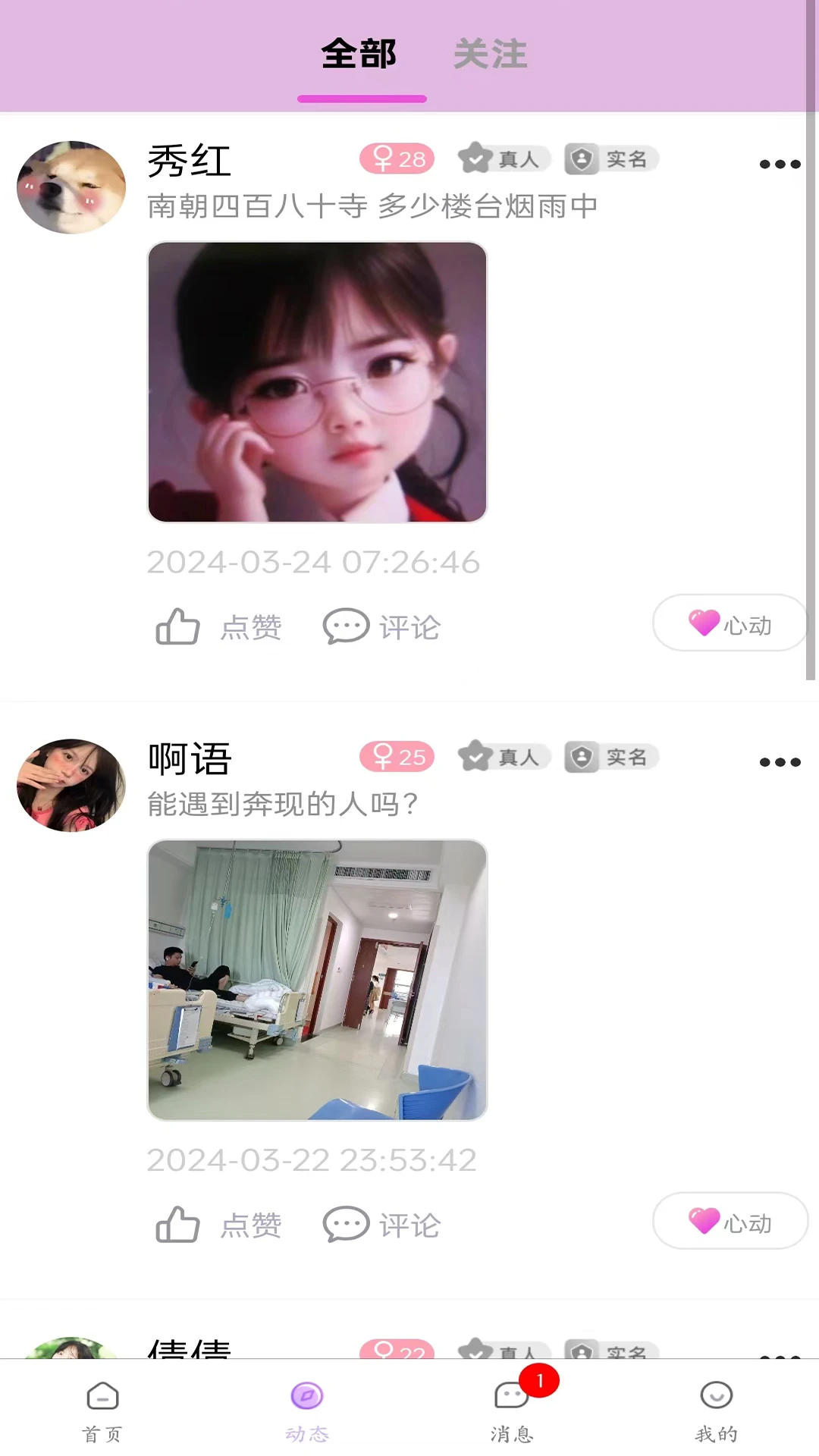Comment on 啊语's post
This screenshot has height=1456, width=819.
pos(381,1225)
